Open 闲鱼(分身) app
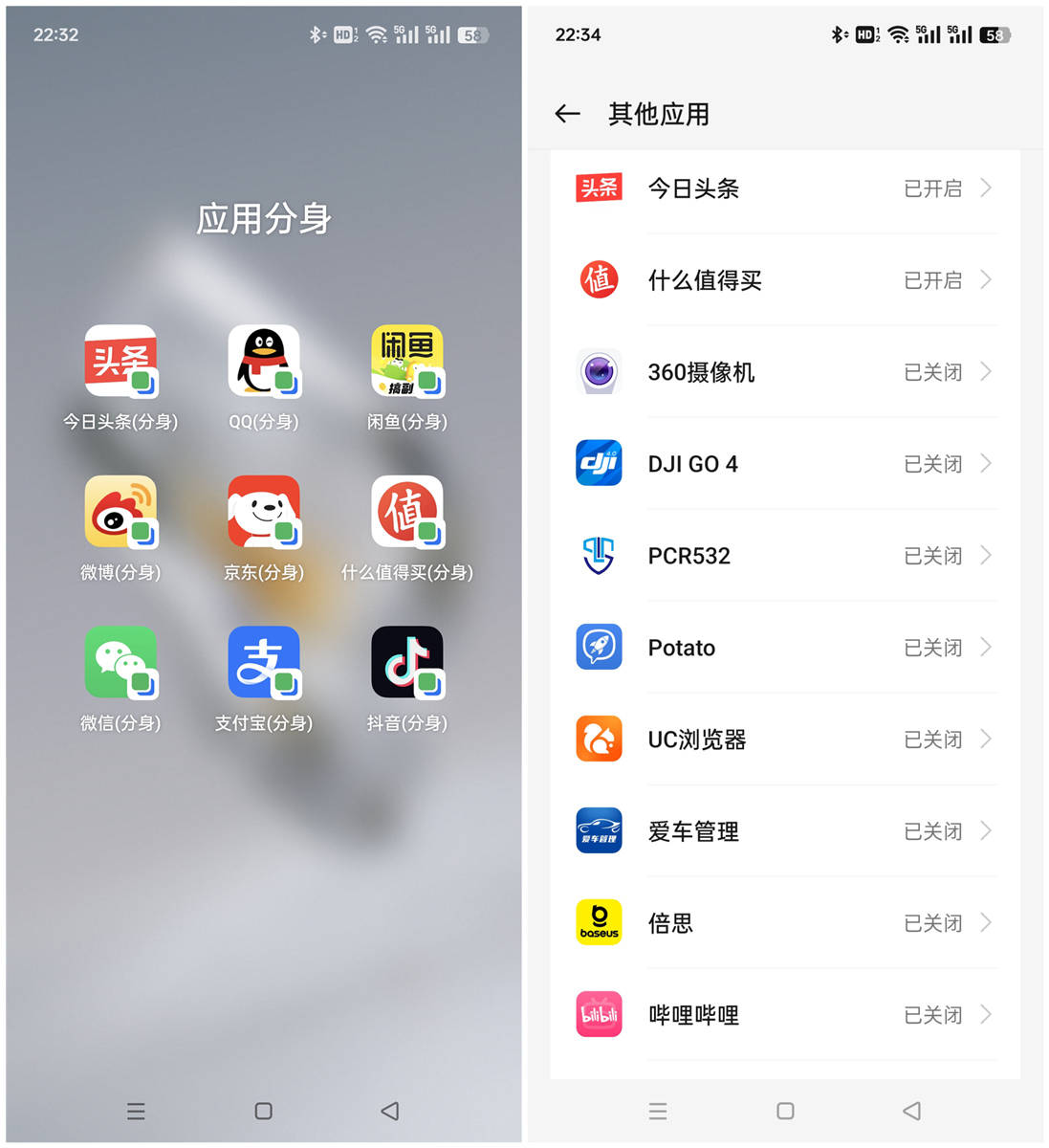 [407, 362]
